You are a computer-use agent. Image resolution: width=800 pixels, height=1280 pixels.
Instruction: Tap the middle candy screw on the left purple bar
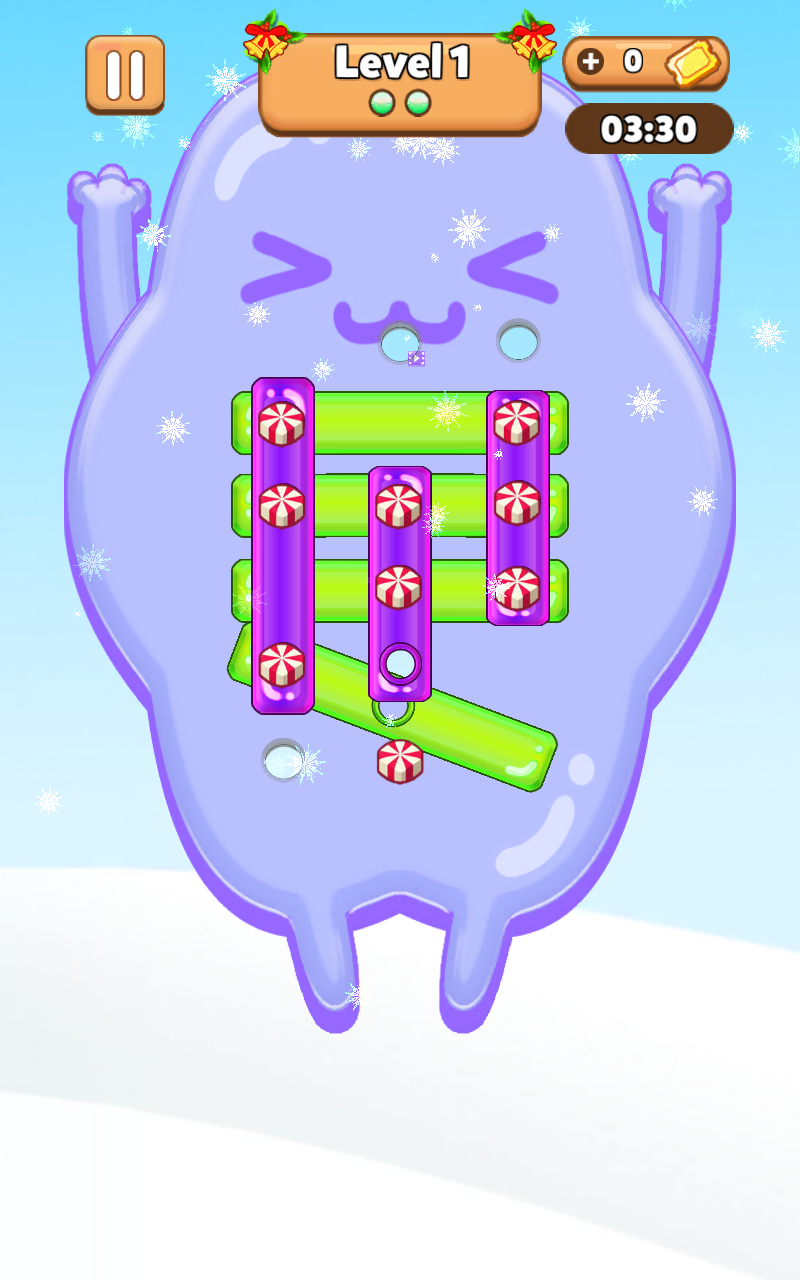click(x=282, y=505)
